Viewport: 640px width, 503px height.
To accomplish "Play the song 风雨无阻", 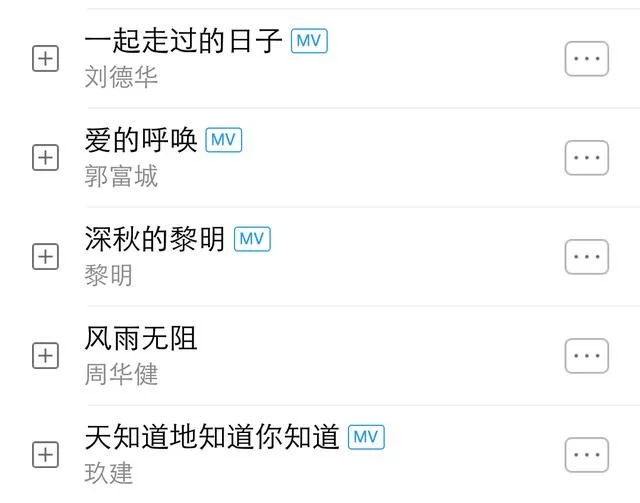I will click(x=141, y=338).
